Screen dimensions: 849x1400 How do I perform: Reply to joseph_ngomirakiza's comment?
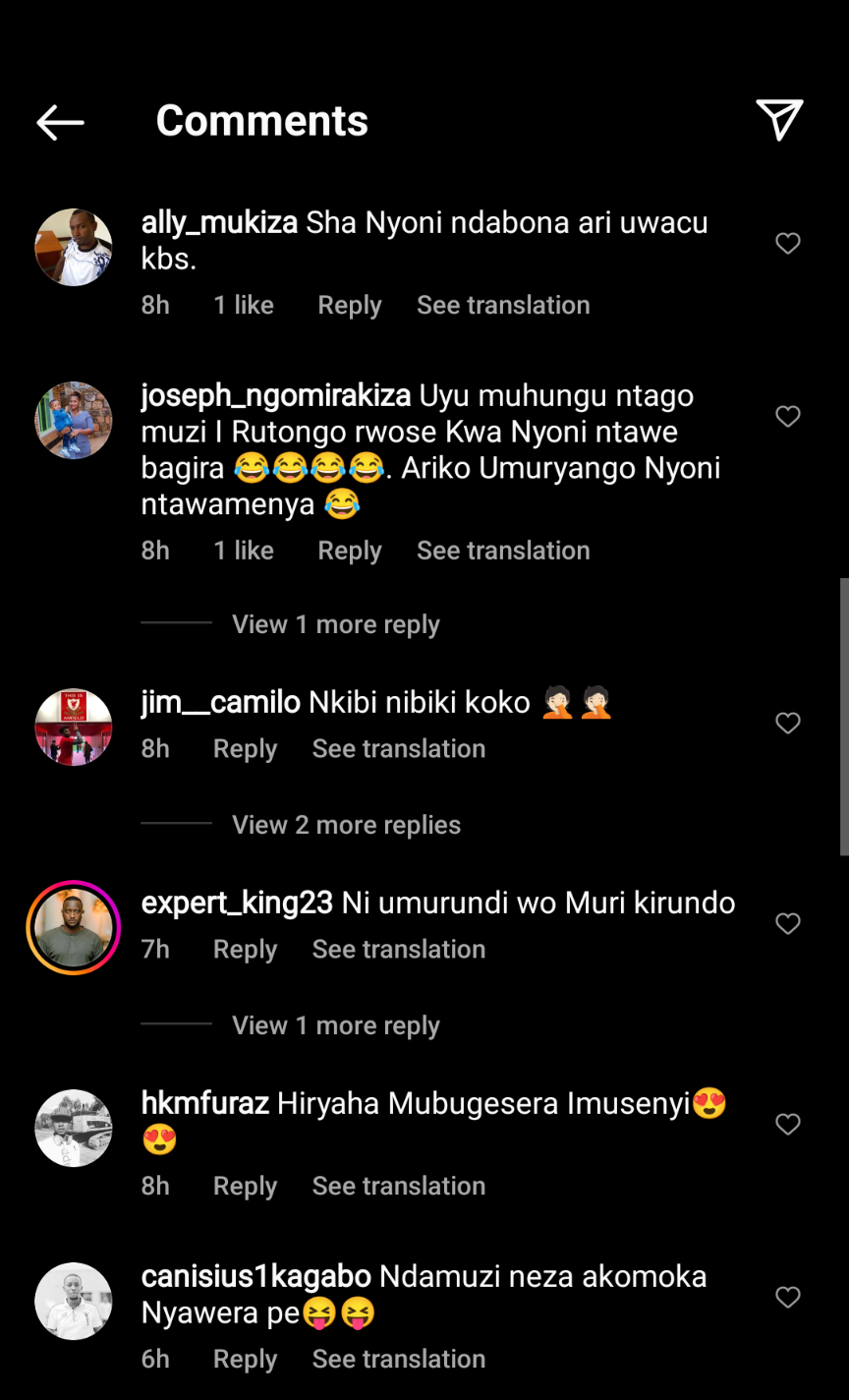(349, 551)
